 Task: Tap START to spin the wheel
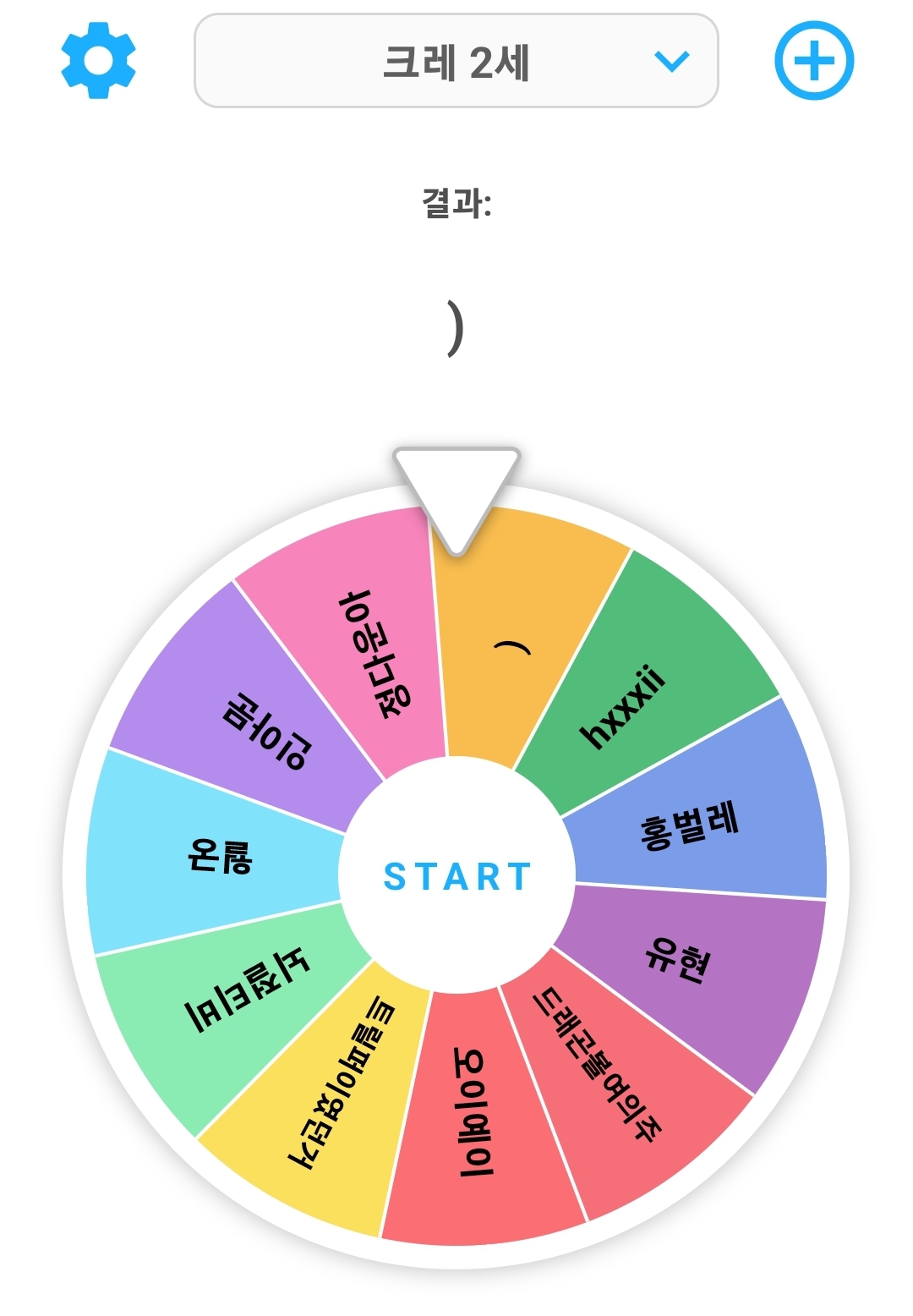pyautogui.click(x=456, y=876)
